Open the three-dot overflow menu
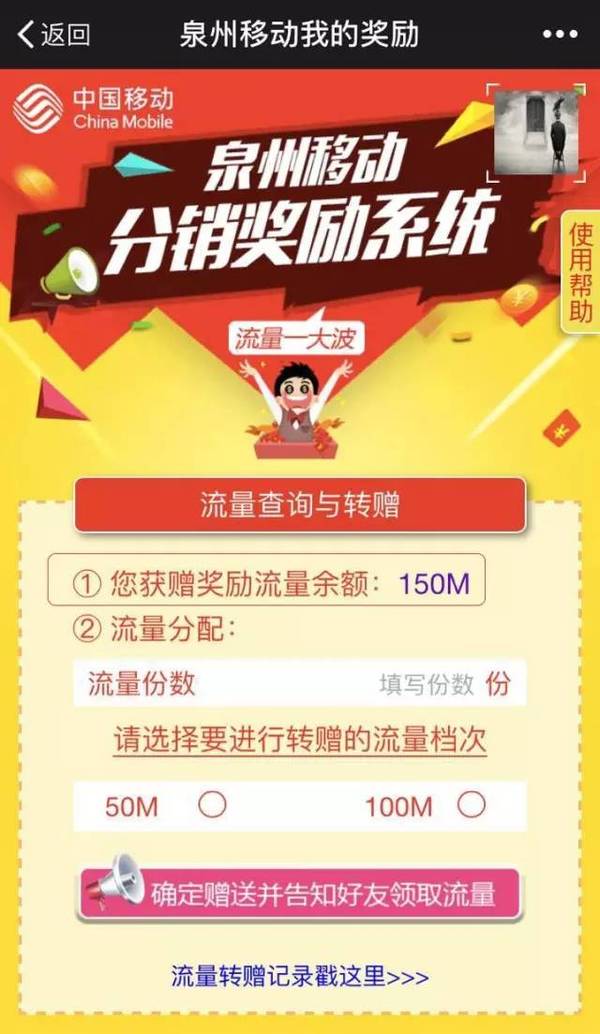The image size is (600, 1034). click(559, 34)
